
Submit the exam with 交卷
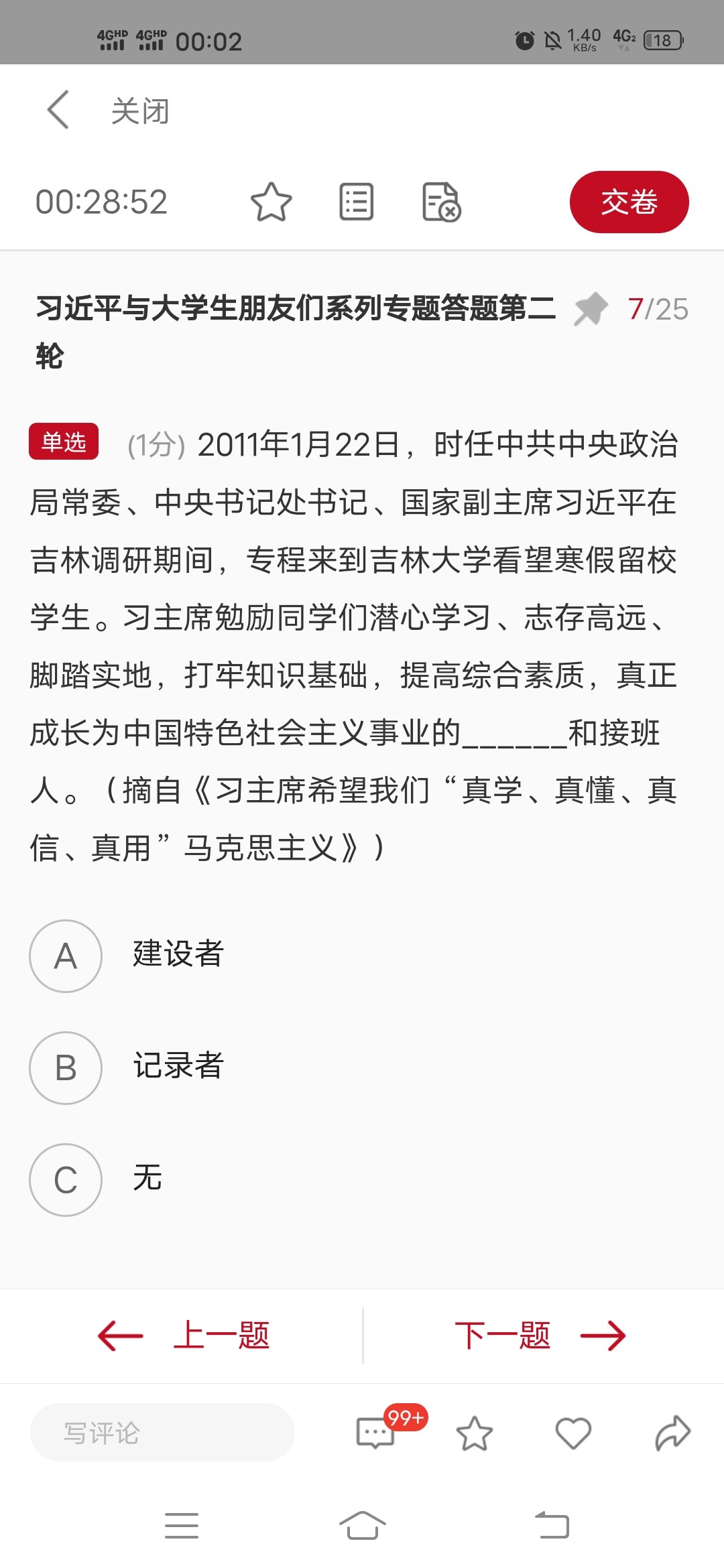pos(629,202)
